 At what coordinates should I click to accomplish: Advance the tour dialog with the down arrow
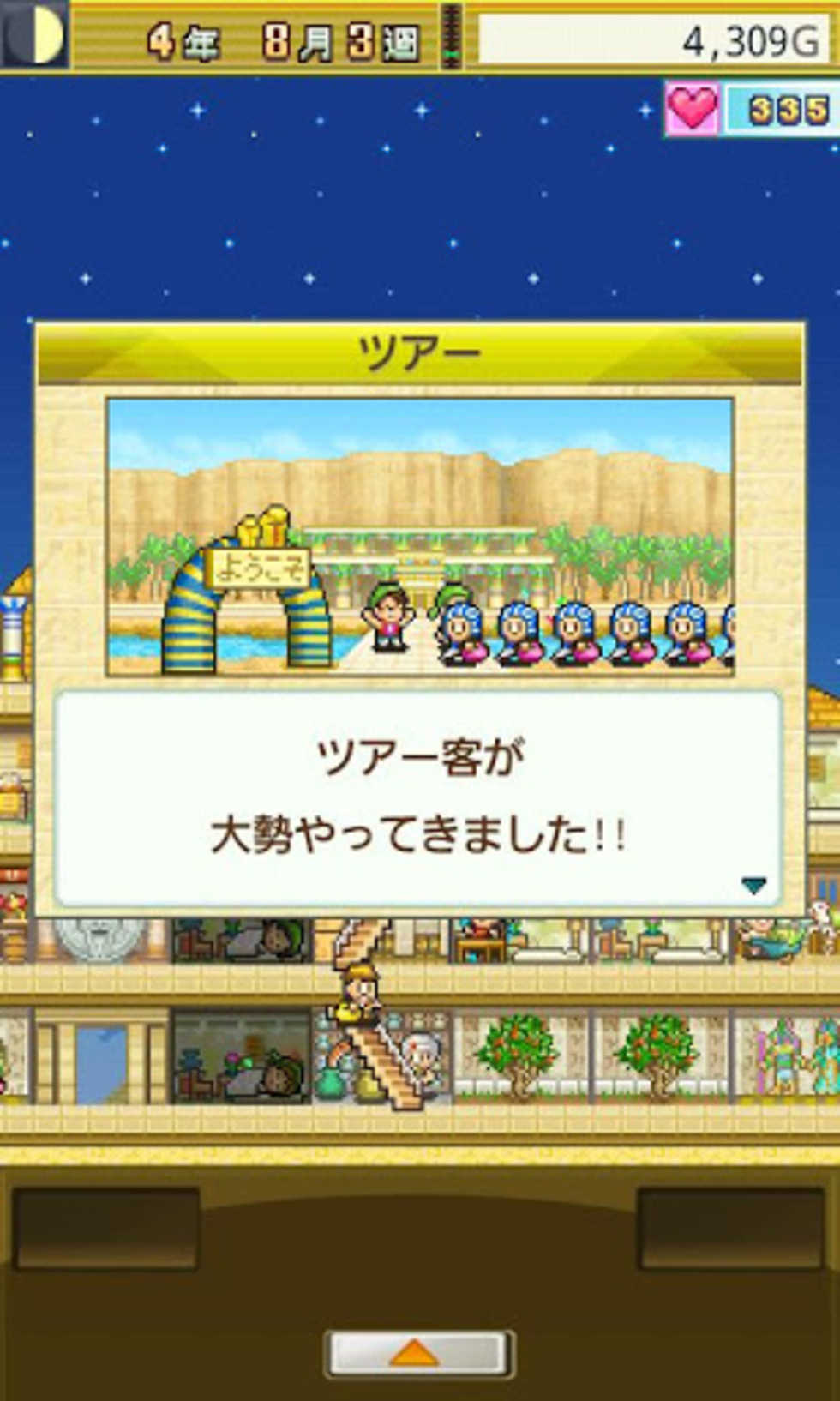(753, 885)
